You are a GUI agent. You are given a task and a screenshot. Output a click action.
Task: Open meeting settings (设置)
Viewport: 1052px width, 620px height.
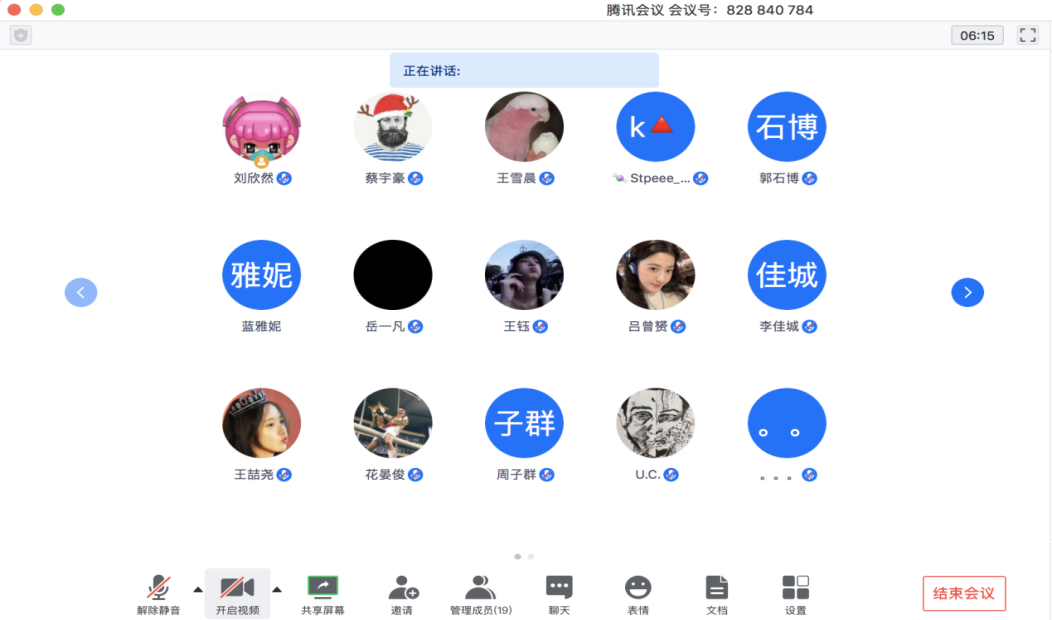(795, 594)
